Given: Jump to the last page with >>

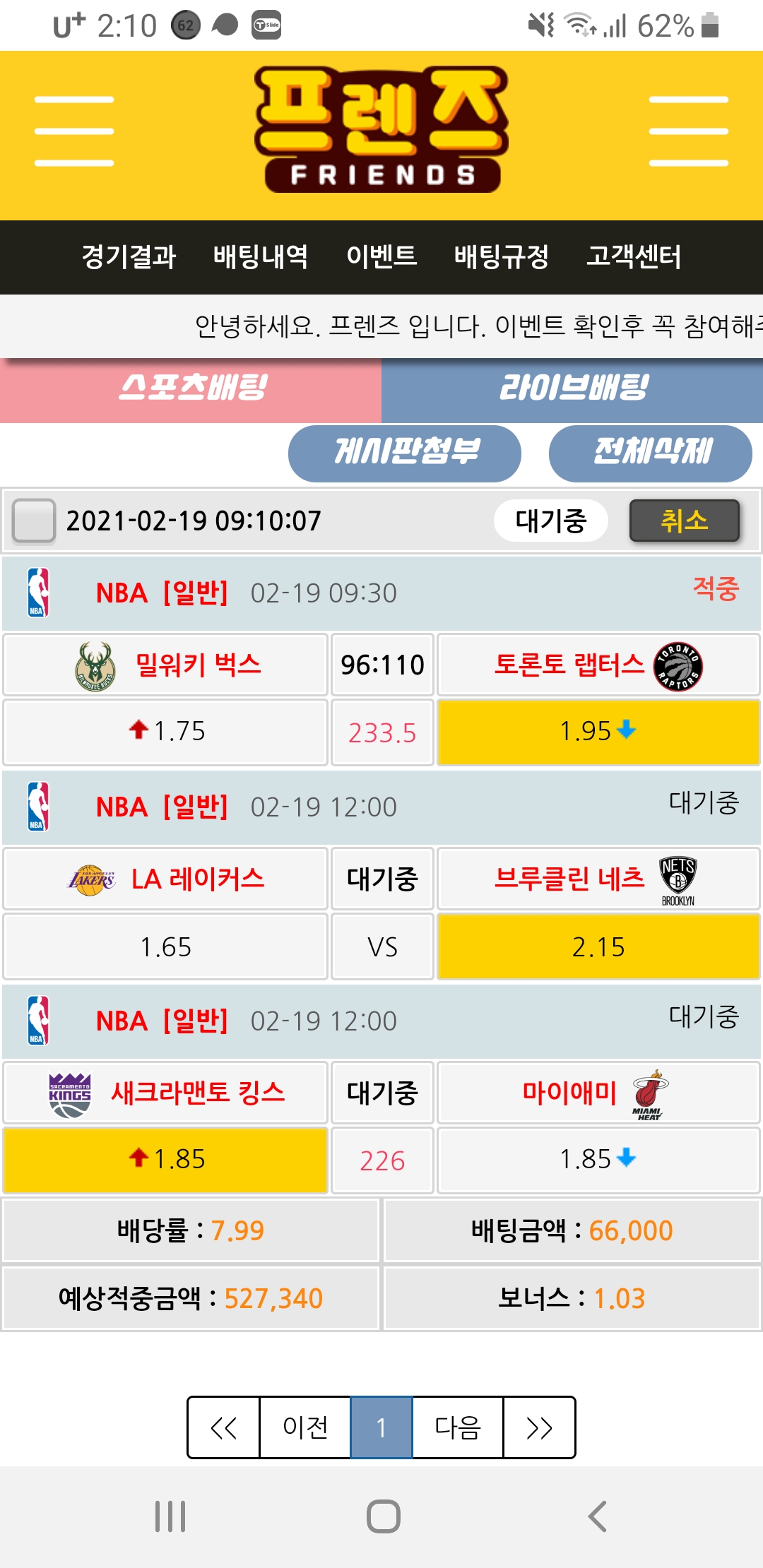Looking at the screenshot, I should [x=539, y=1427].
